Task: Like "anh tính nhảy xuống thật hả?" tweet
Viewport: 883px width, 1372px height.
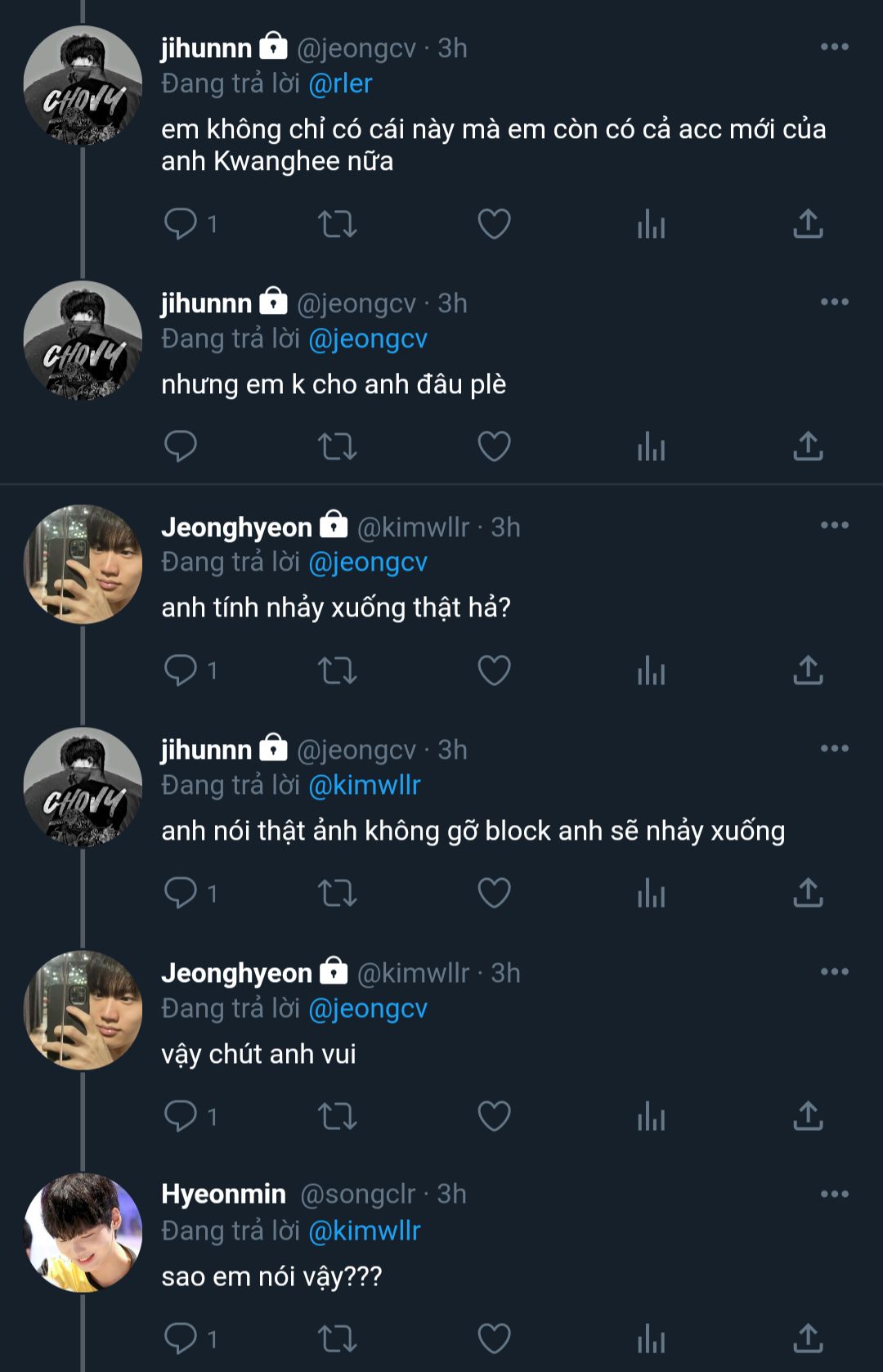Action: point(494,670)
